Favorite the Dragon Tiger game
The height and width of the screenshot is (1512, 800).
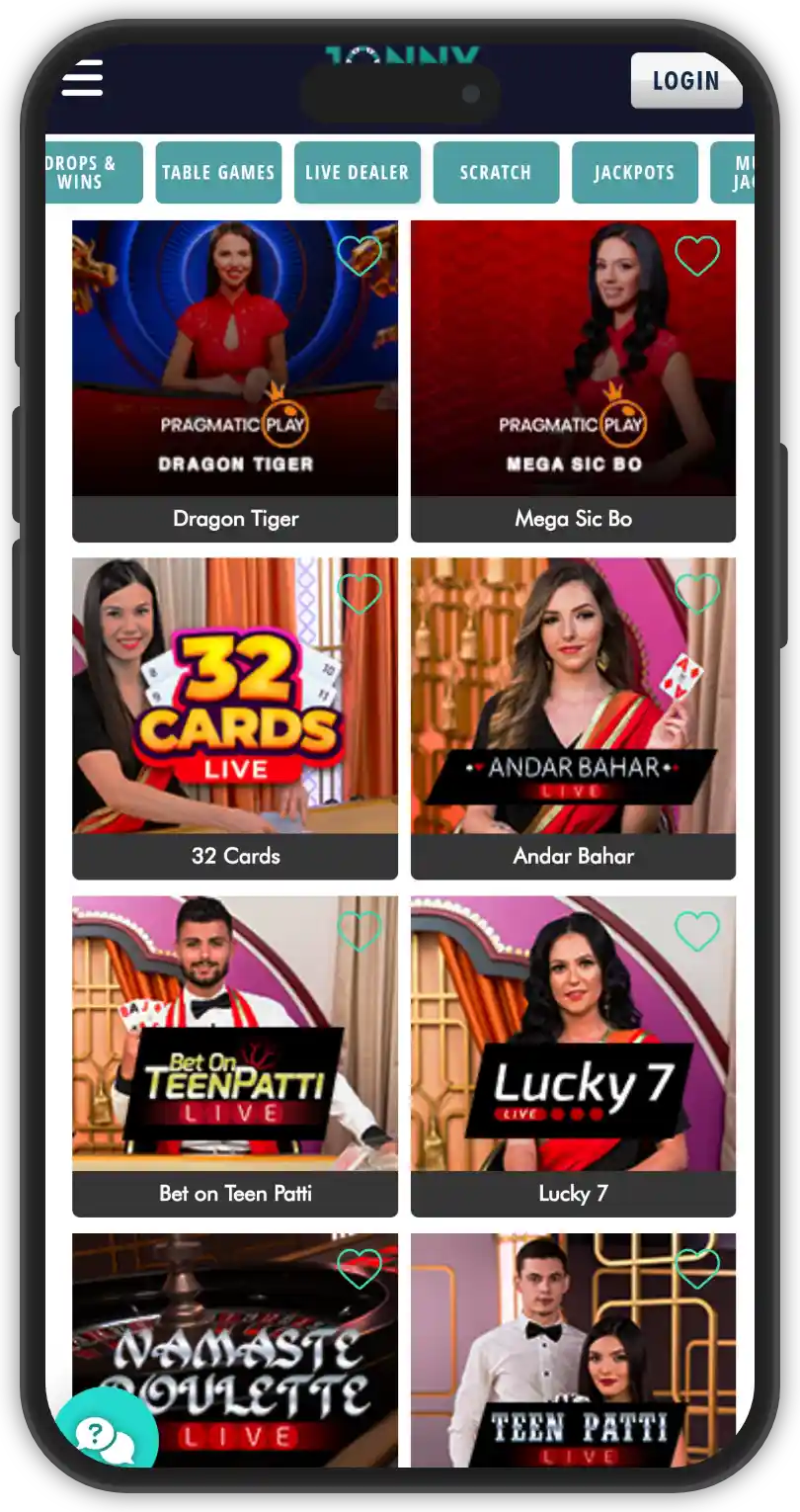[x=359, y=256]
